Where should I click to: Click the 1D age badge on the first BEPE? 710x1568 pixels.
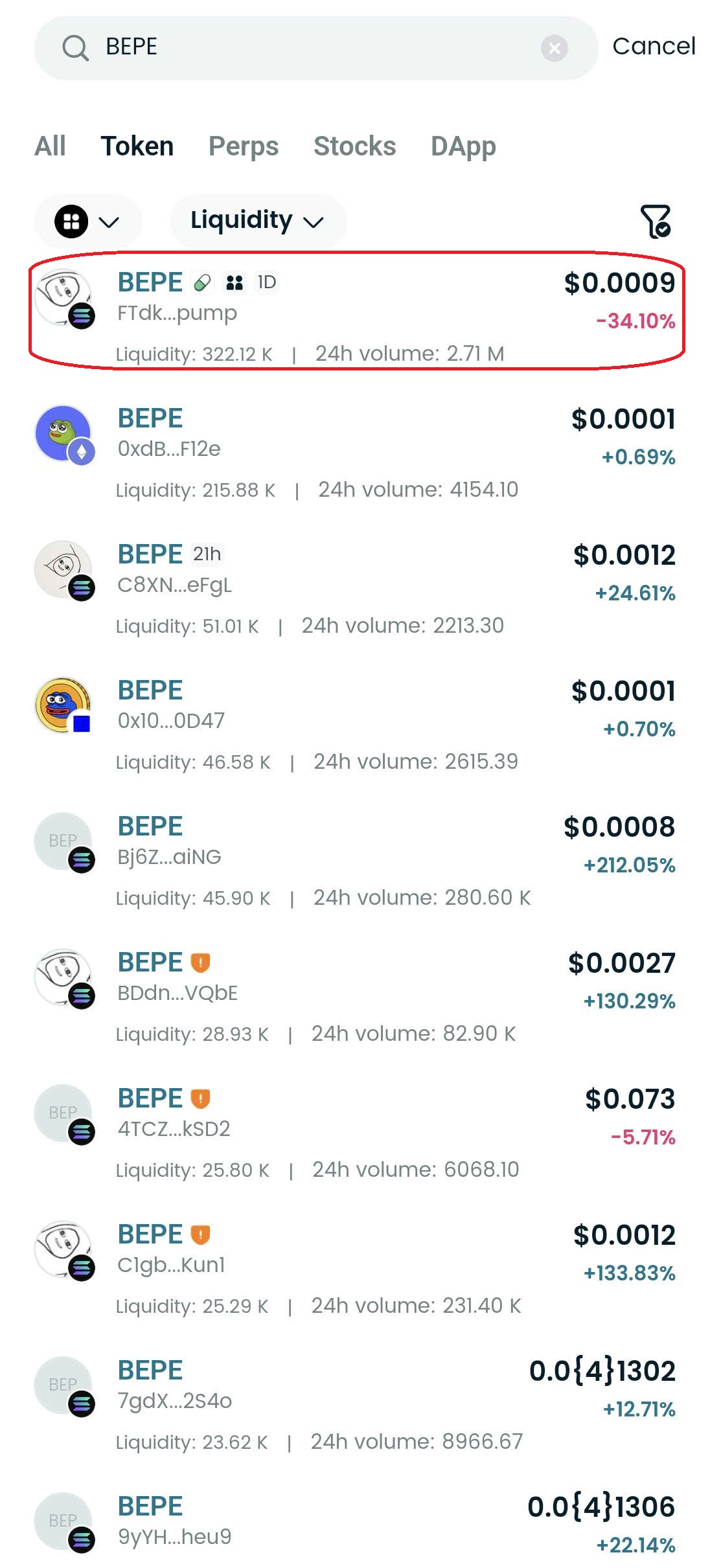pos(268,282)
